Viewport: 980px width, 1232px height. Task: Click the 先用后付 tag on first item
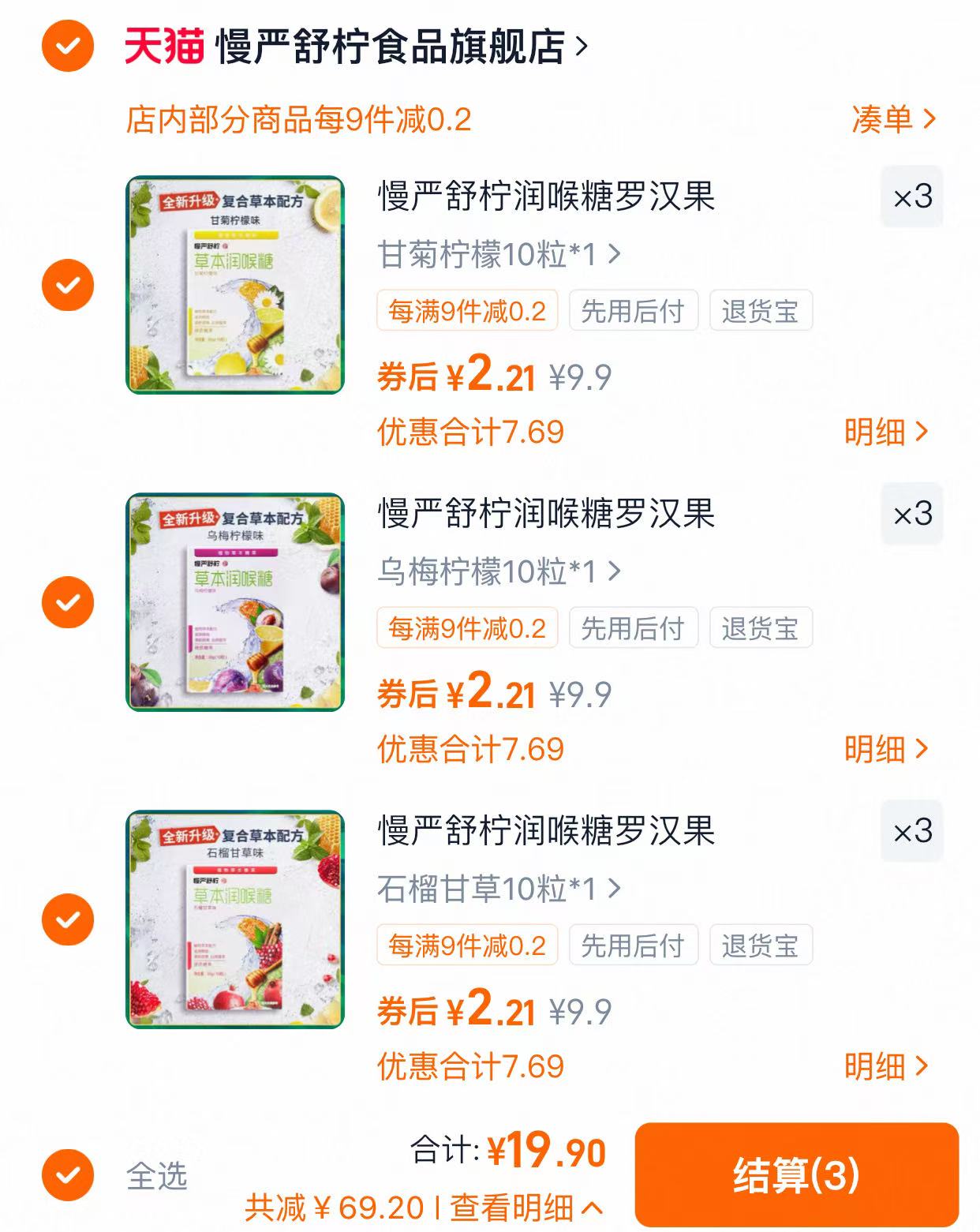pos(634,311)
